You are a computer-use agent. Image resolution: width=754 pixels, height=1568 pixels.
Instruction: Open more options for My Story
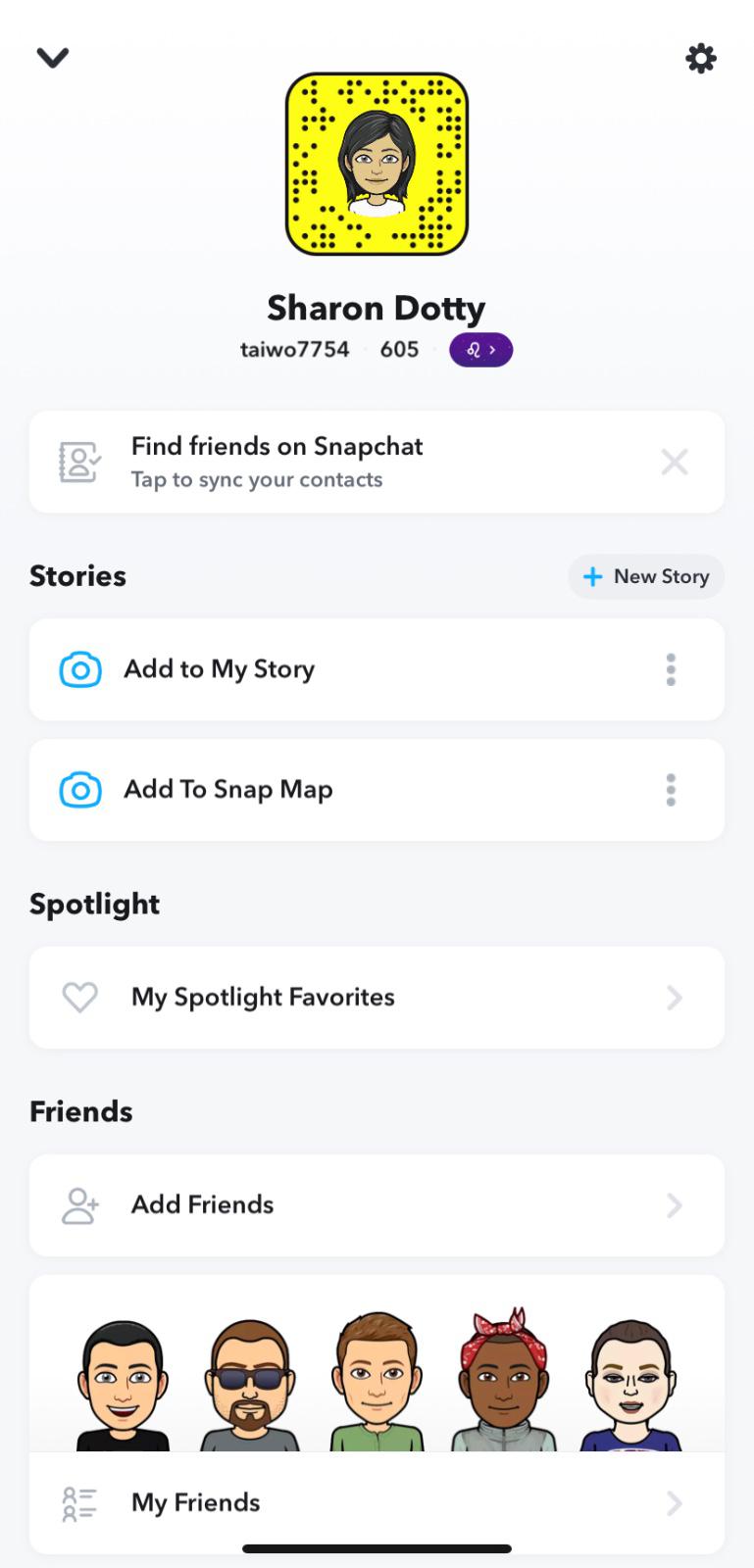pyautogui.click(x=671, y=669)
